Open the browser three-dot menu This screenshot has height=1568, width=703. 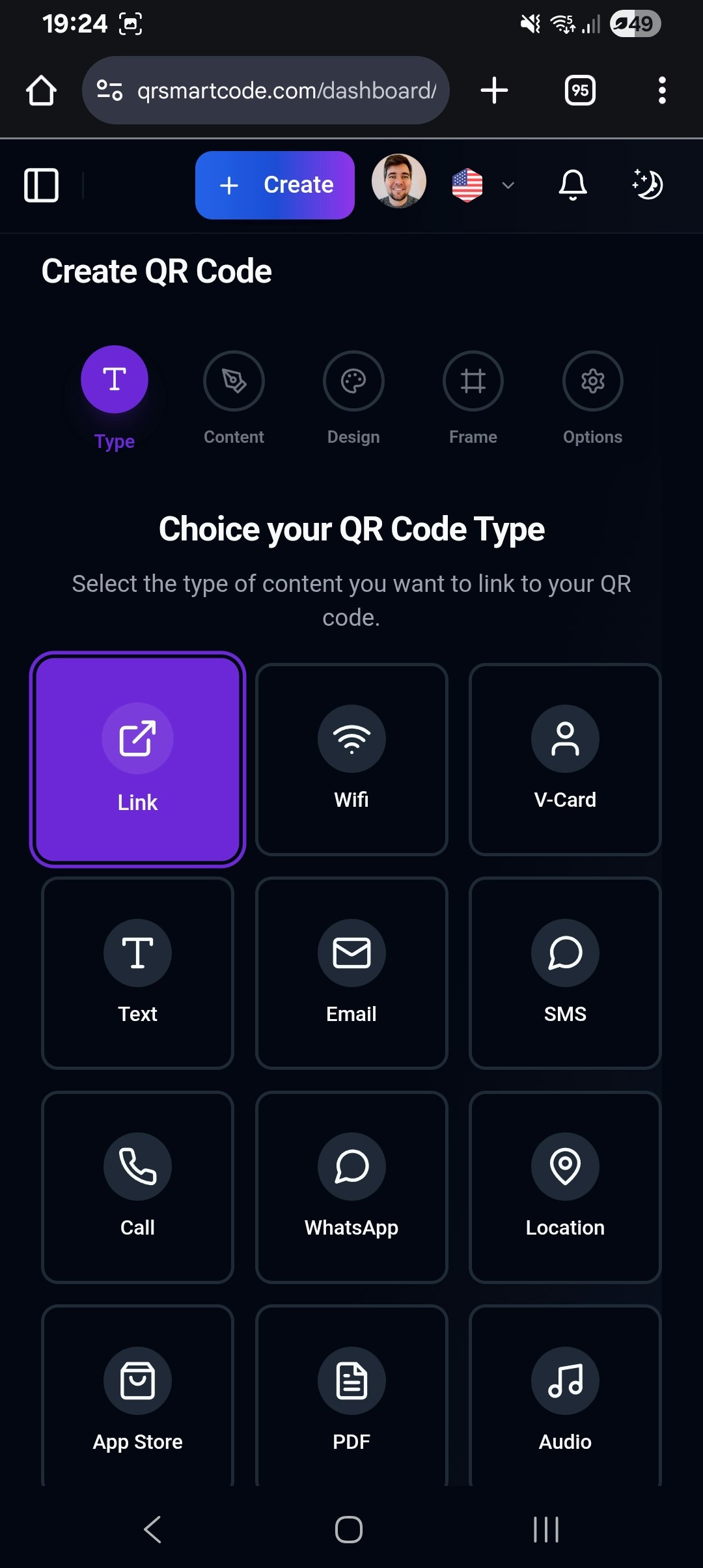pyautogui.click(x=661, y=90)
